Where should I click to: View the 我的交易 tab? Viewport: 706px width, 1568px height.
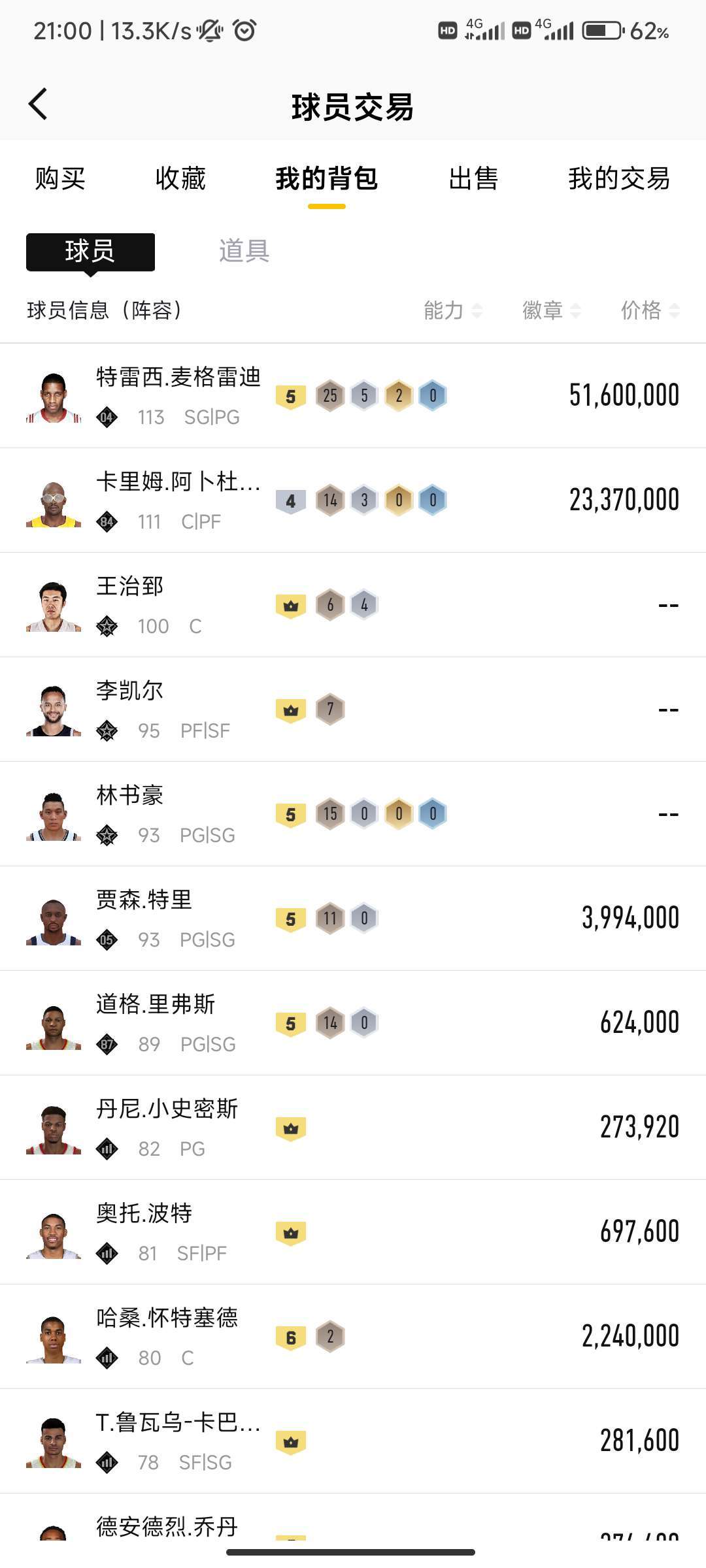click(x=618, y=178)
